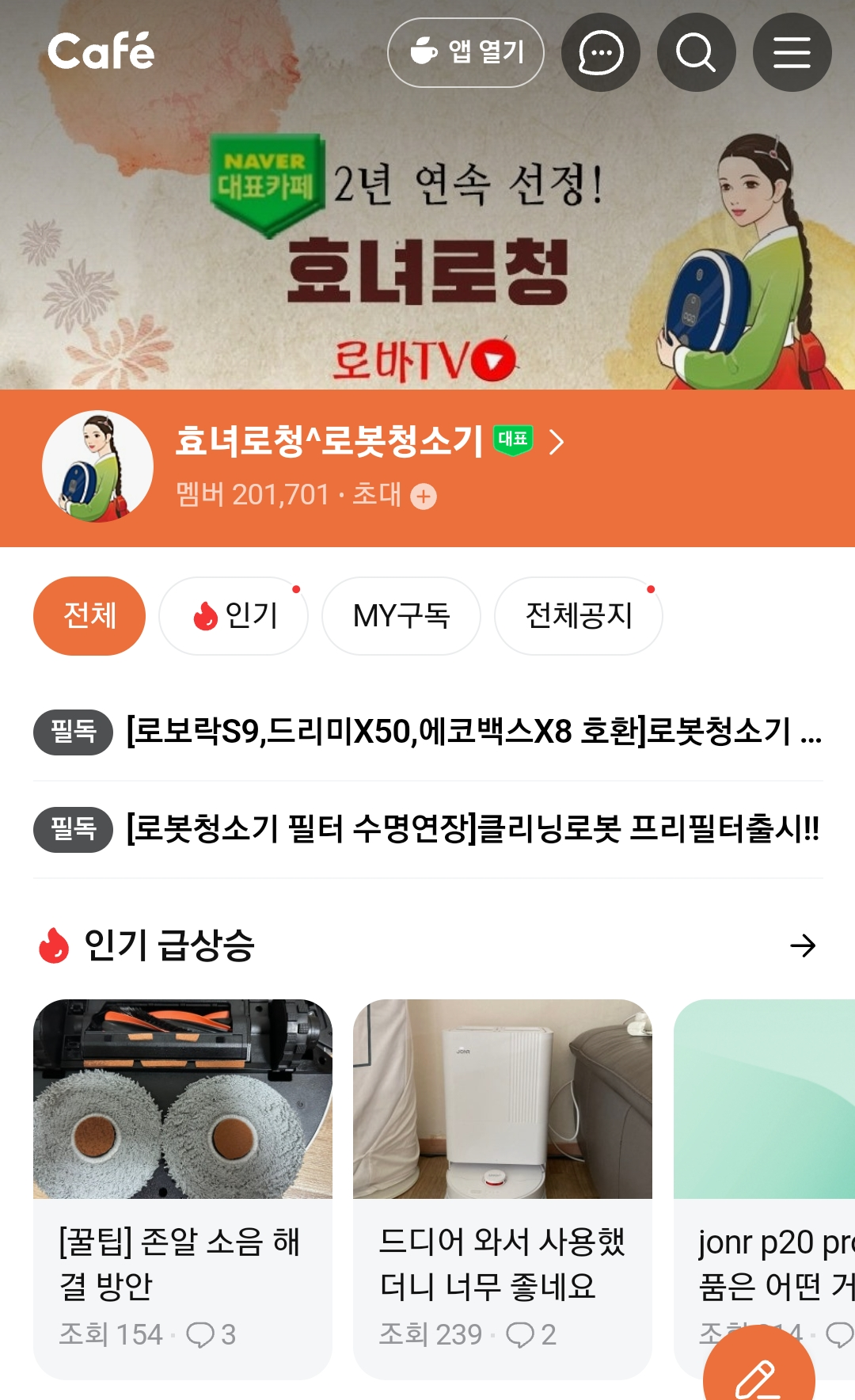
Task: Switch to the 인기 tab
Action: [x=234, y=616]
